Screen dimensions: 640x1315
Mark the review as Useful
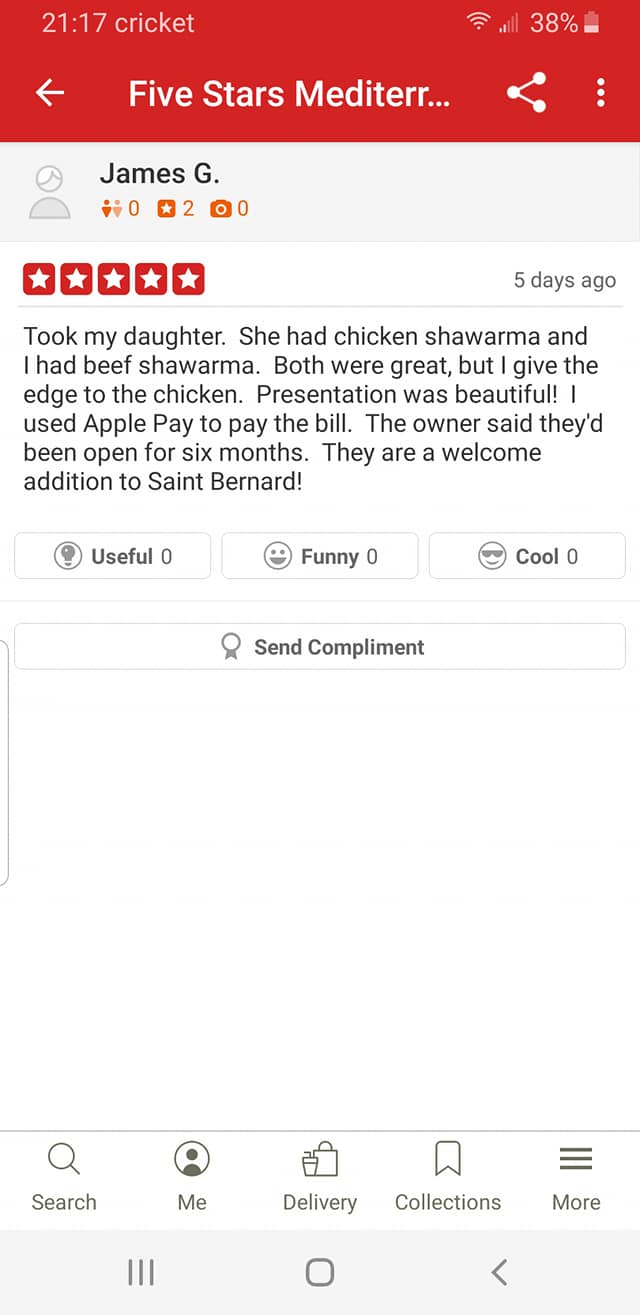112,556
